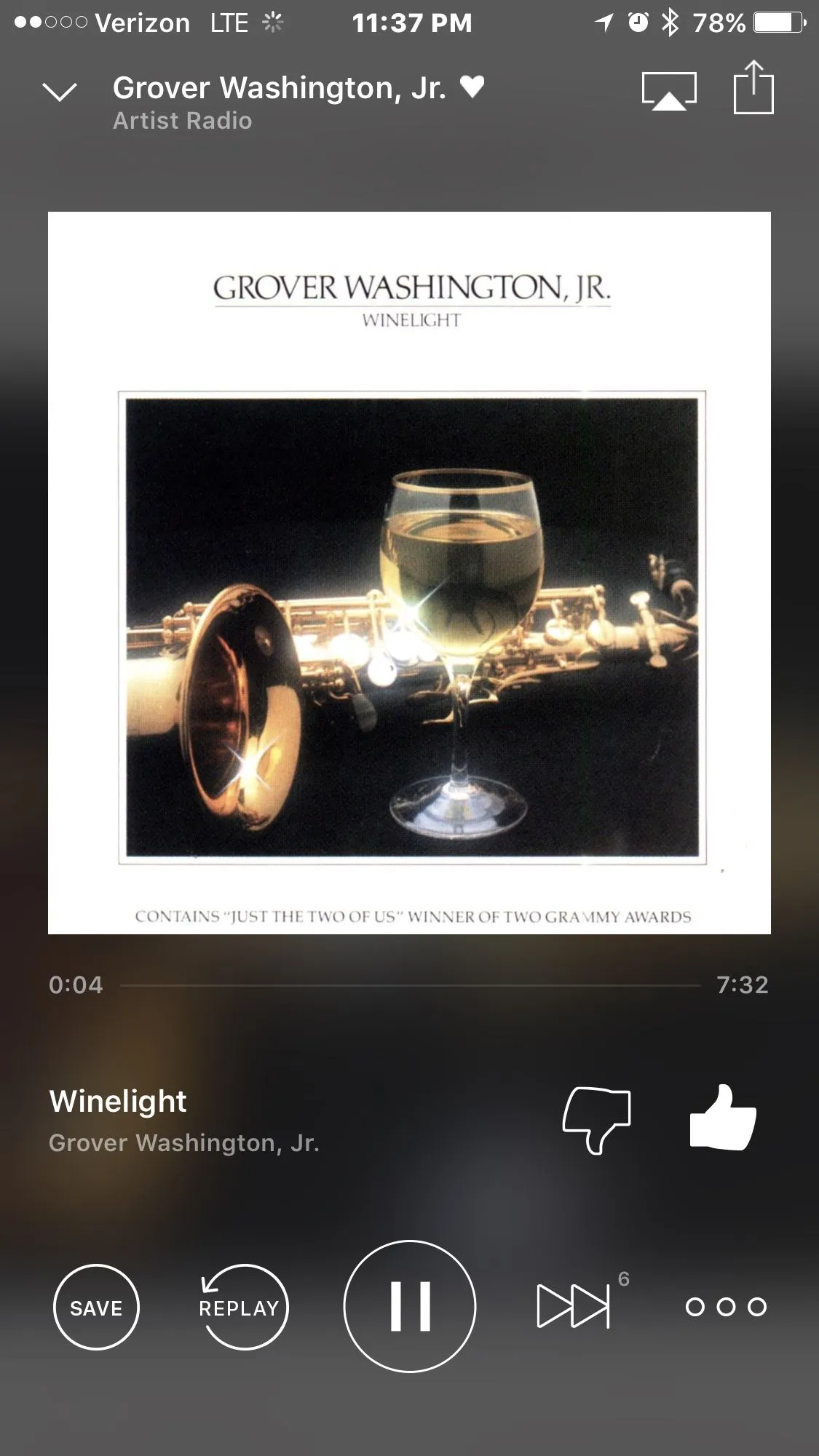This screenshot has height=1456, width=819.
Task: Open the three-dot more options menu
Action: 726,1307
